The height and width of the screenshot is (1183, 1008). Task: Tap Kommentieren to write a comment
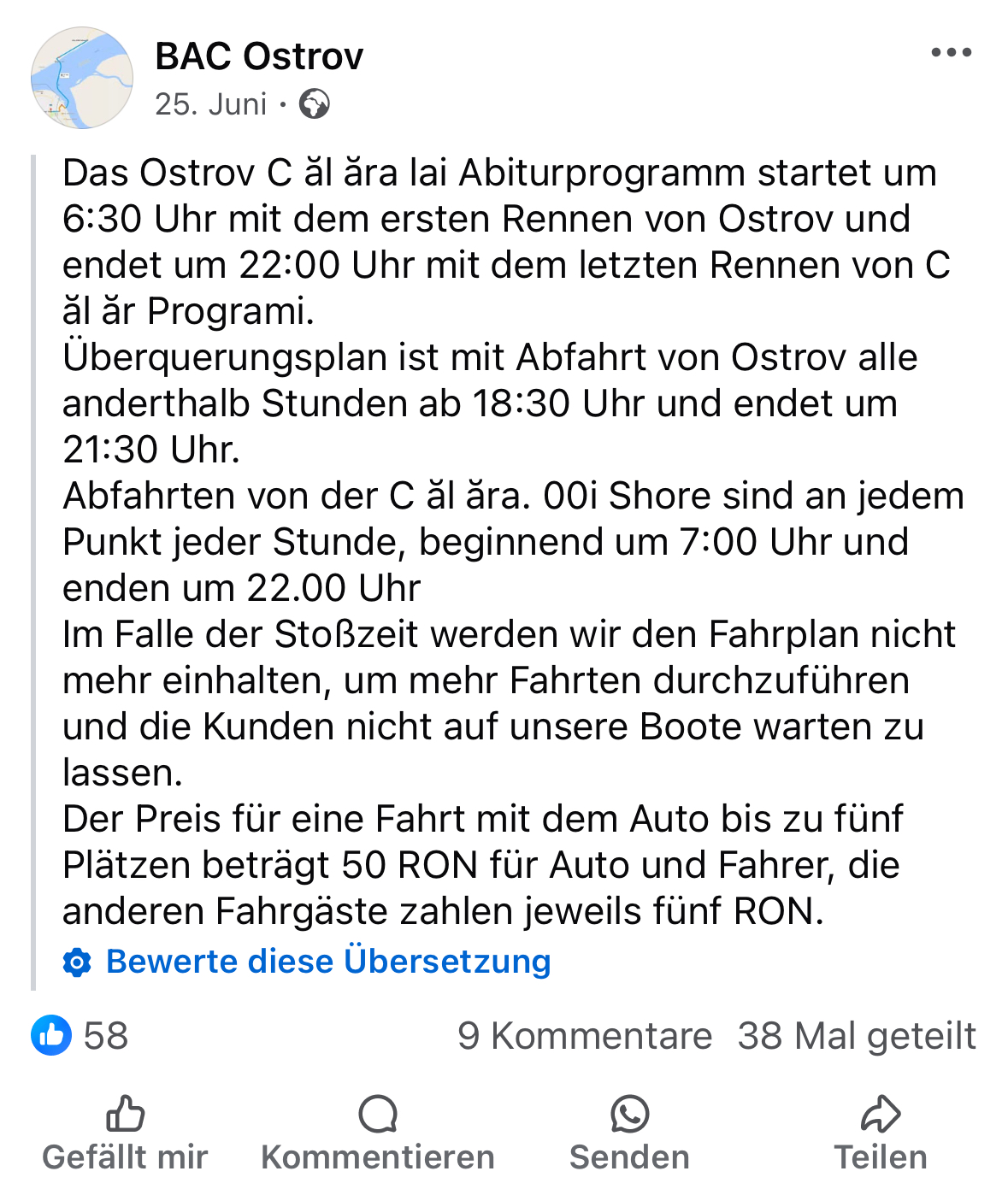click(x=377, y=1133)
